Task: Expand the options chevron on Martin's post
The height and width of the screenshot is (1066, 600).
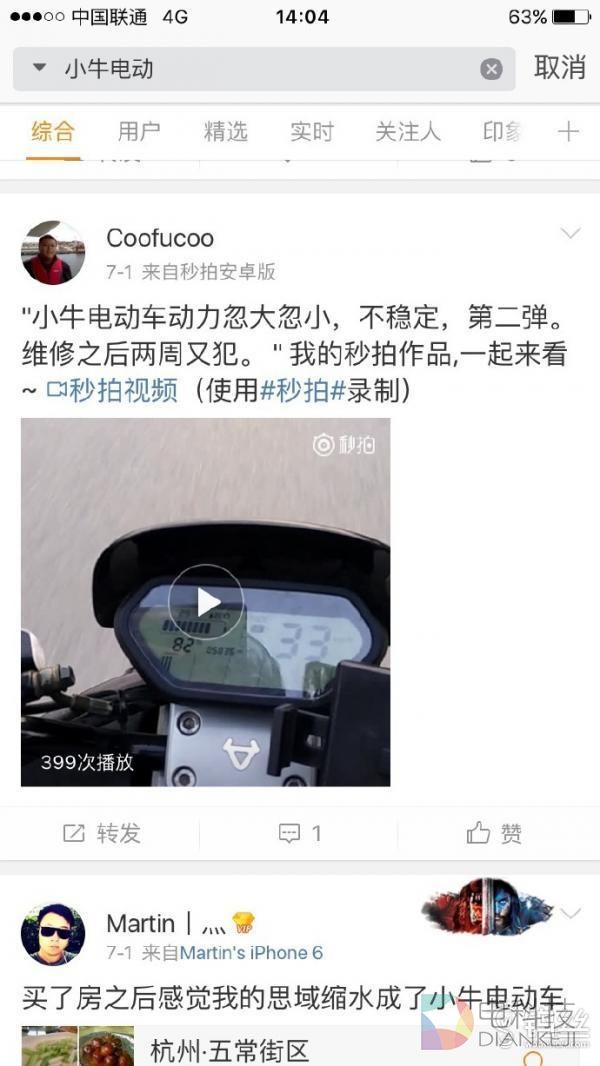Action: point(570,913)
